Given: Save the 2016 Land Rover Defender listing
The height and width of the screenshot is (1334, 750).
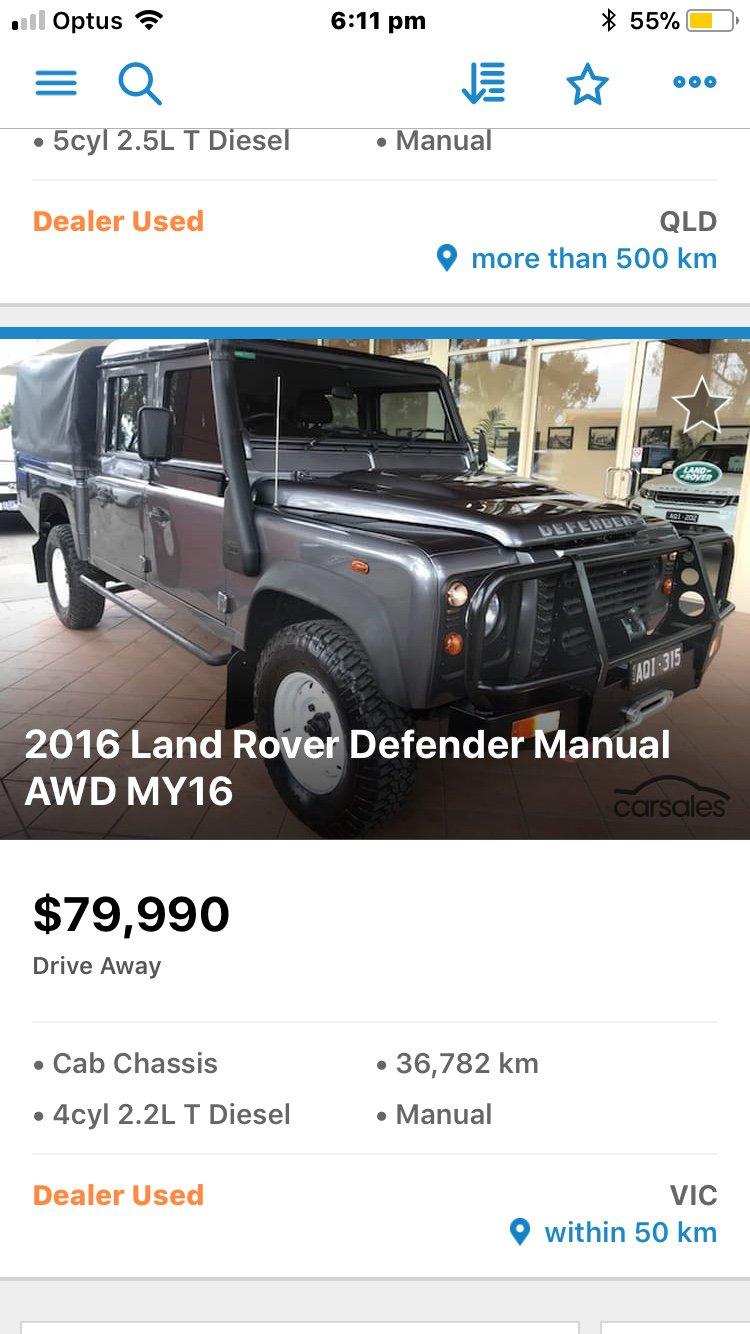Looking at the screenshot, I should [701, 404].
